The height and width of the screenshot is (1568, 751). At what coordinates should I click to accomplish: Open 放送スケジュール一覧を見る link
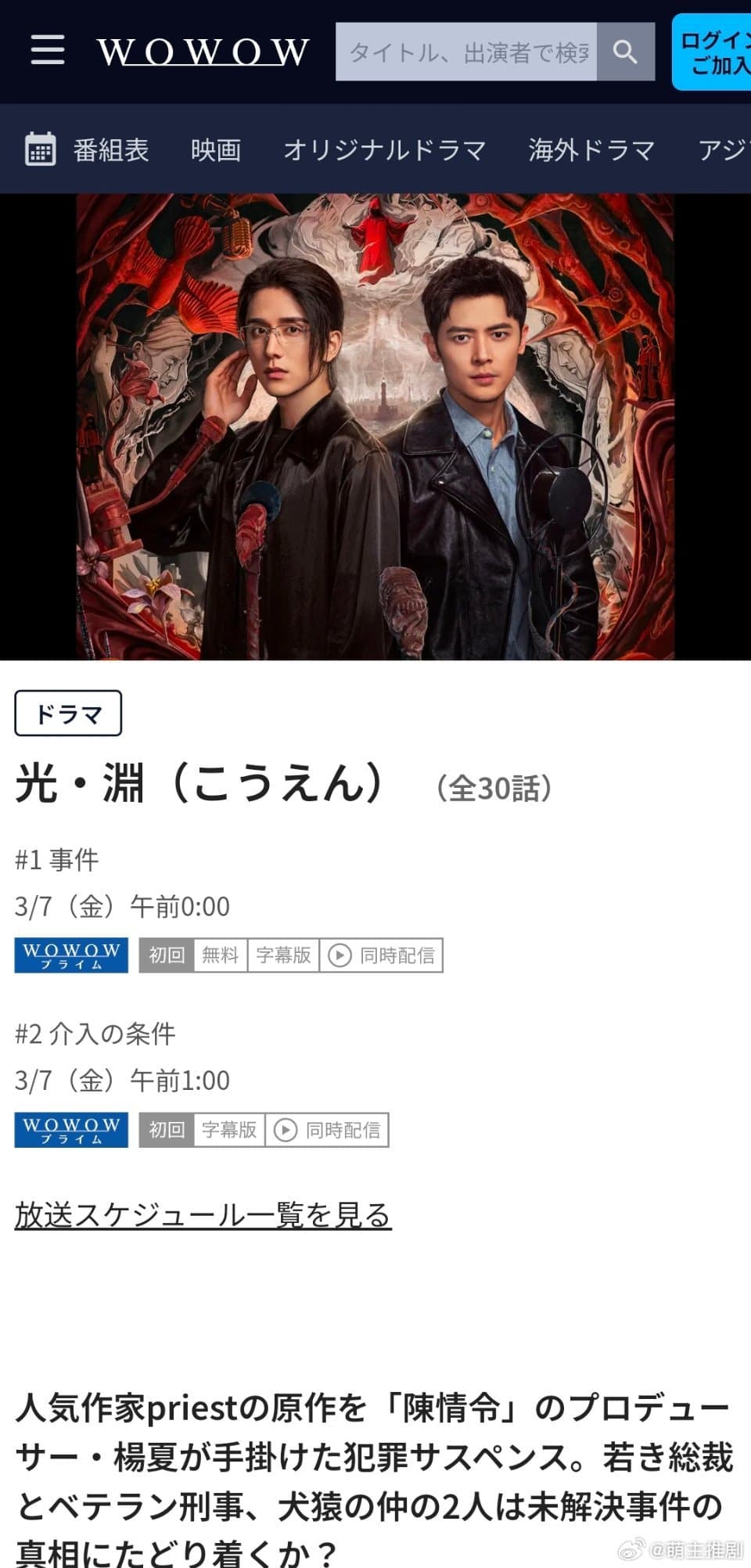click(203, 1215)
